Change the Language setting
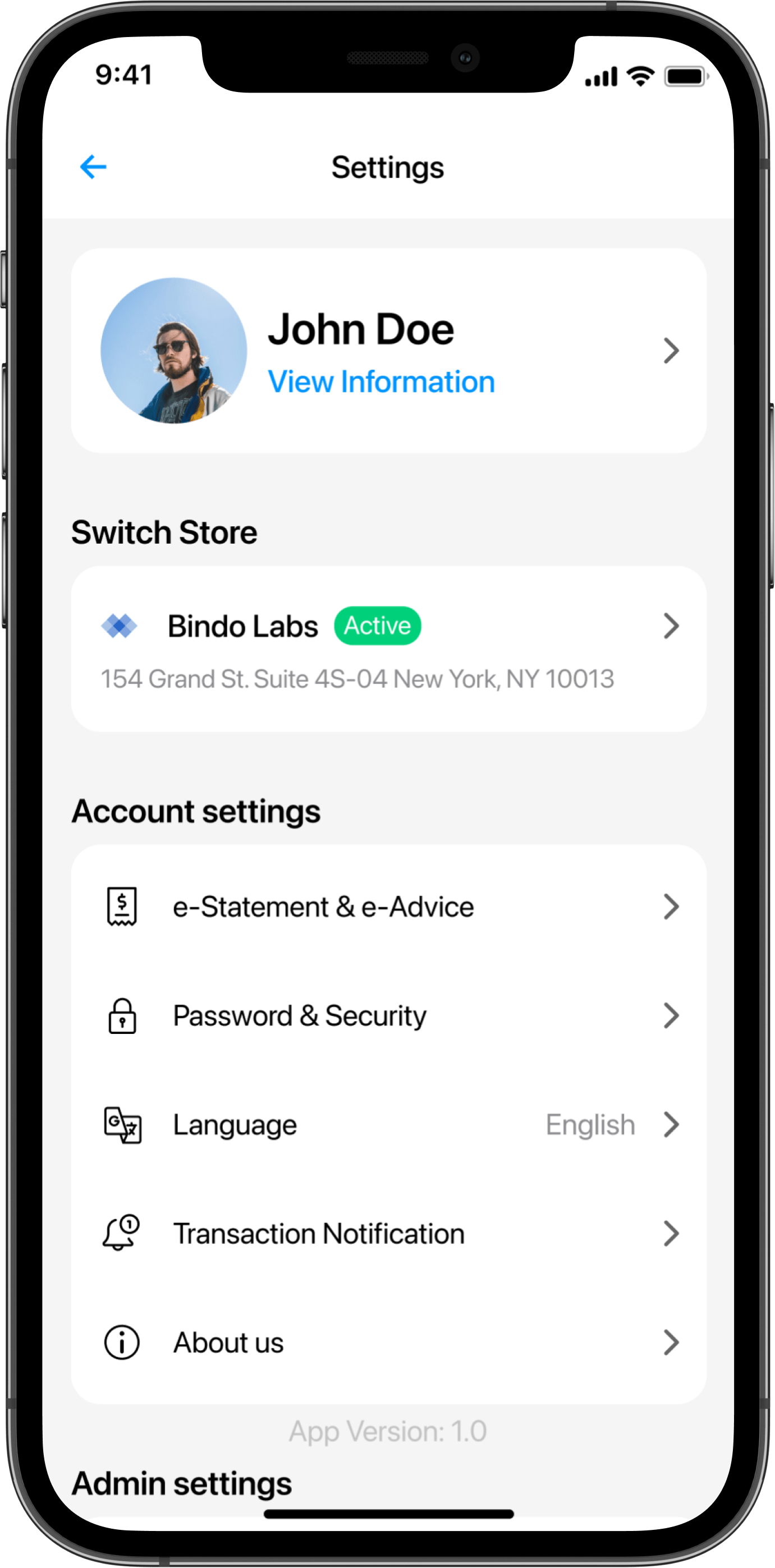 pyautogui.click(x=388, y=1124)
